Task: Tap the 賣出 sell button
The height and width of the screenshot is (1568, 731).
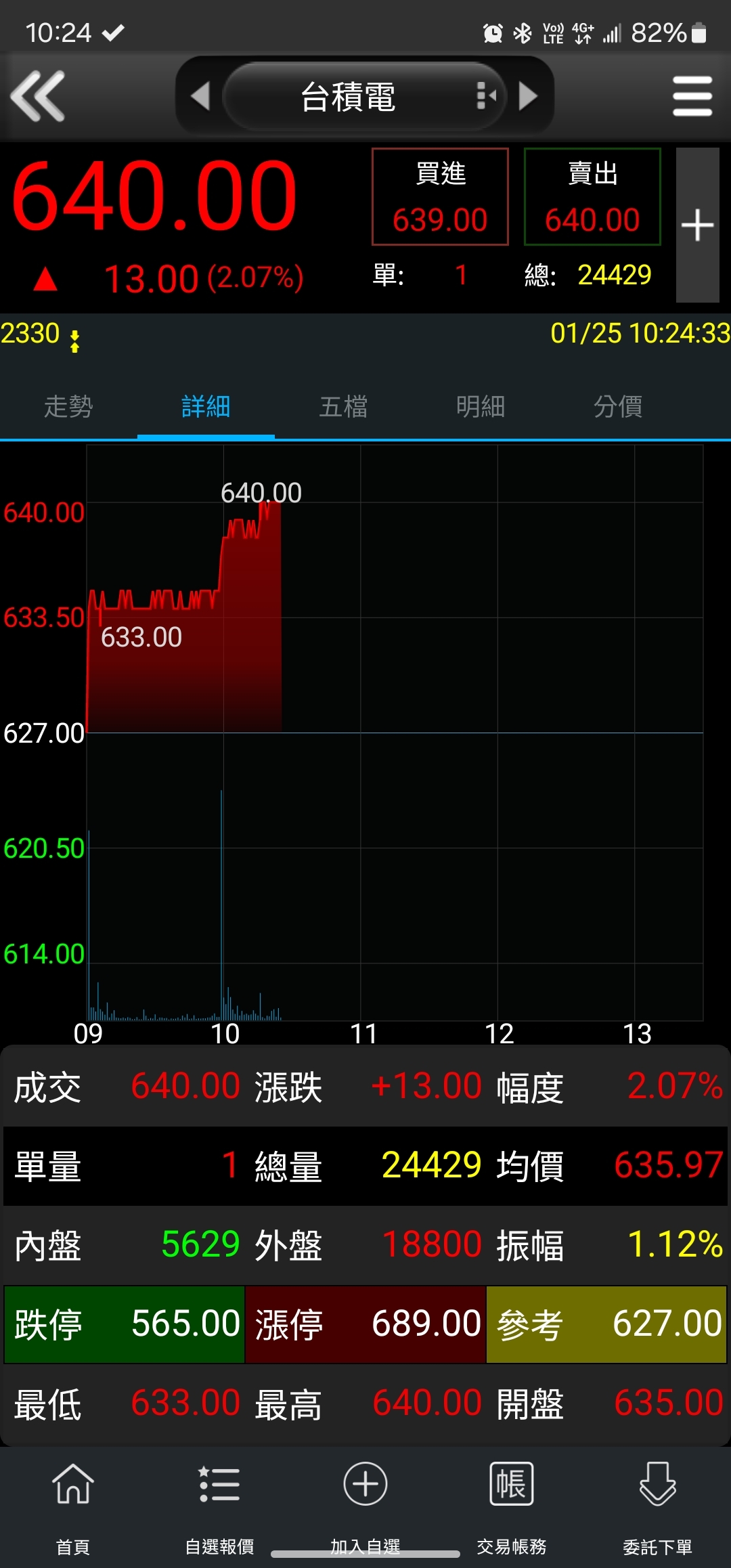Action: 592,196
